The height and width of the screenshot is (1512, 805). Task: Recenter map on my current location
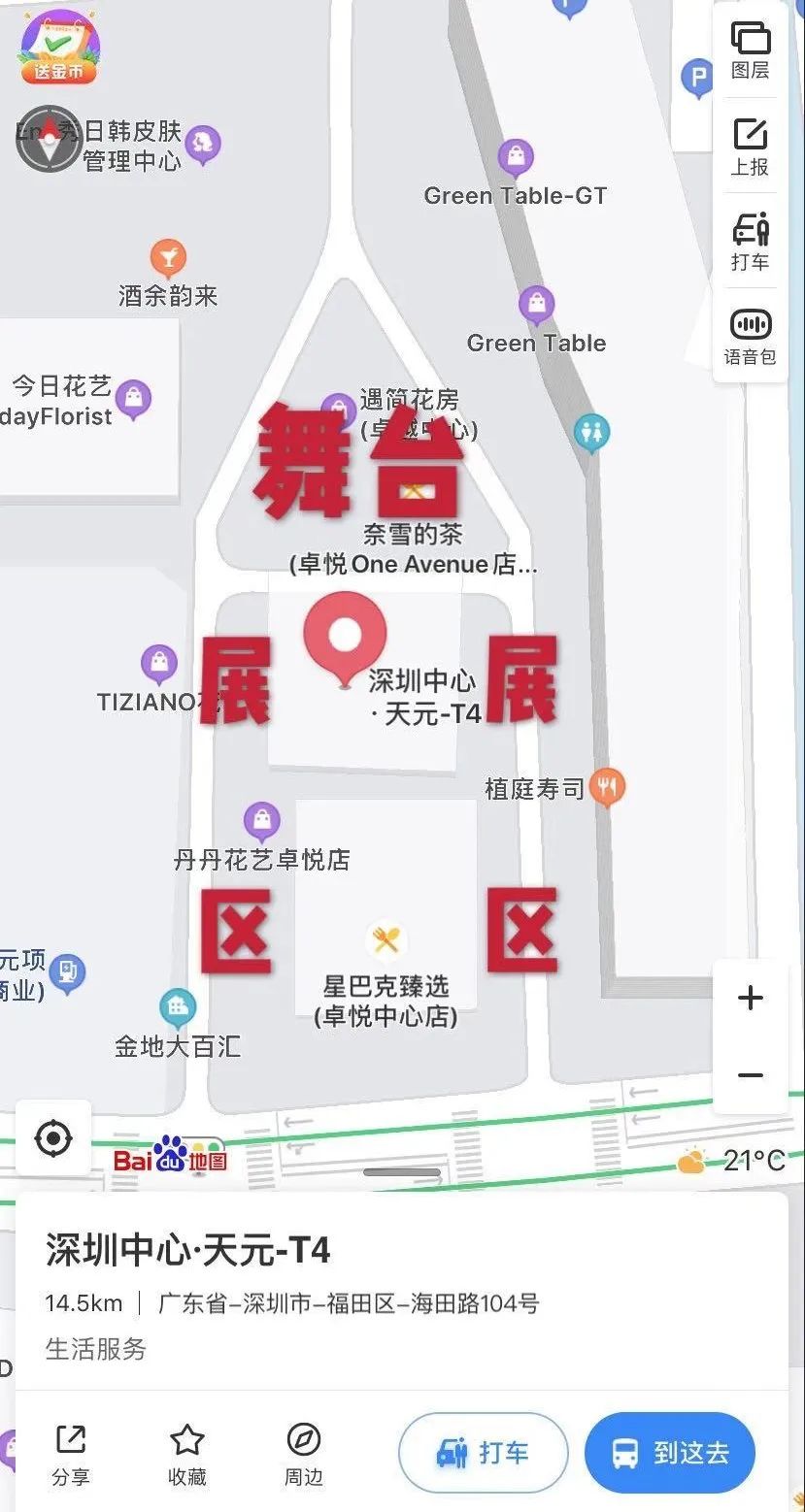point(52,1137)
